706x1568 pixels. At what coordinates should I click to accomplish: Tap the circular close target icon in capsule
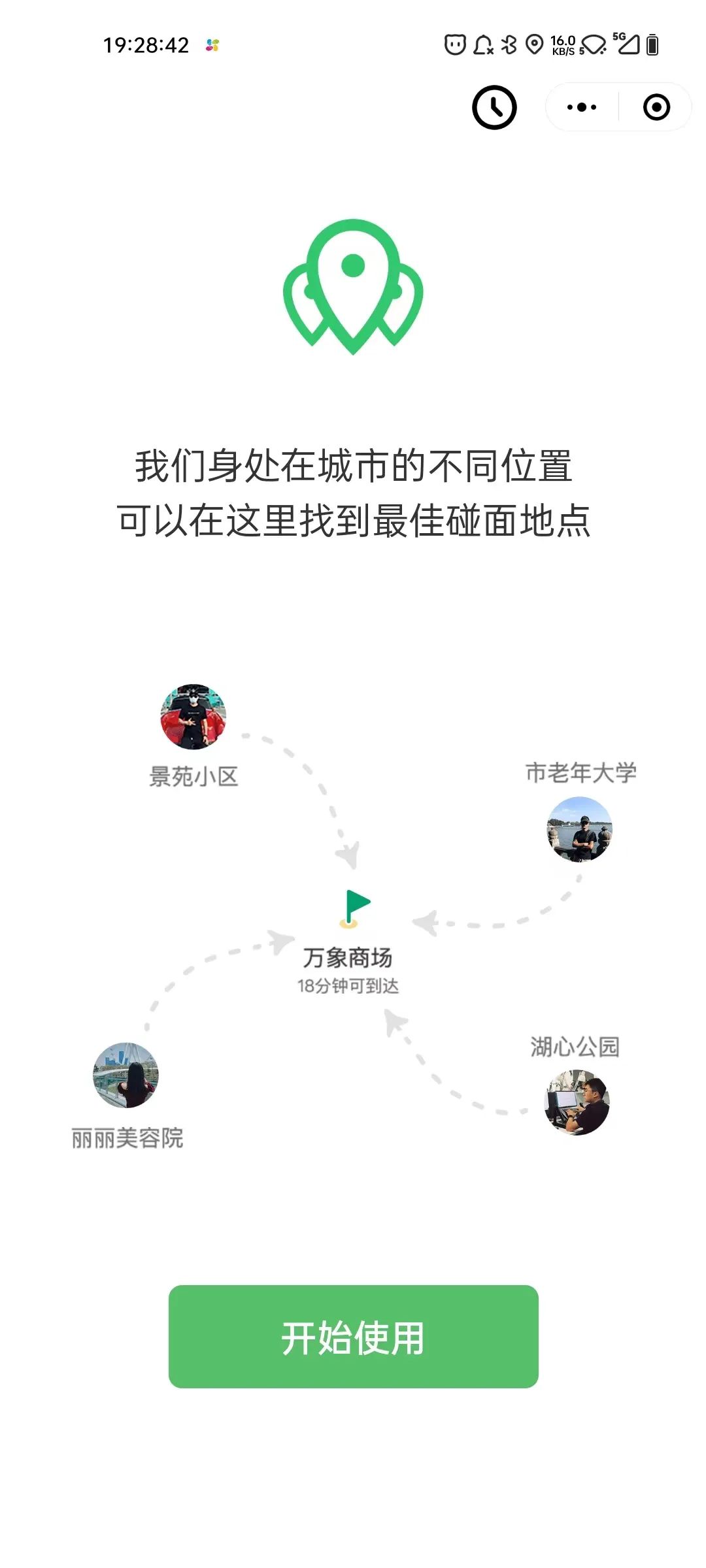pyautogui.click(x=655, y=106)
